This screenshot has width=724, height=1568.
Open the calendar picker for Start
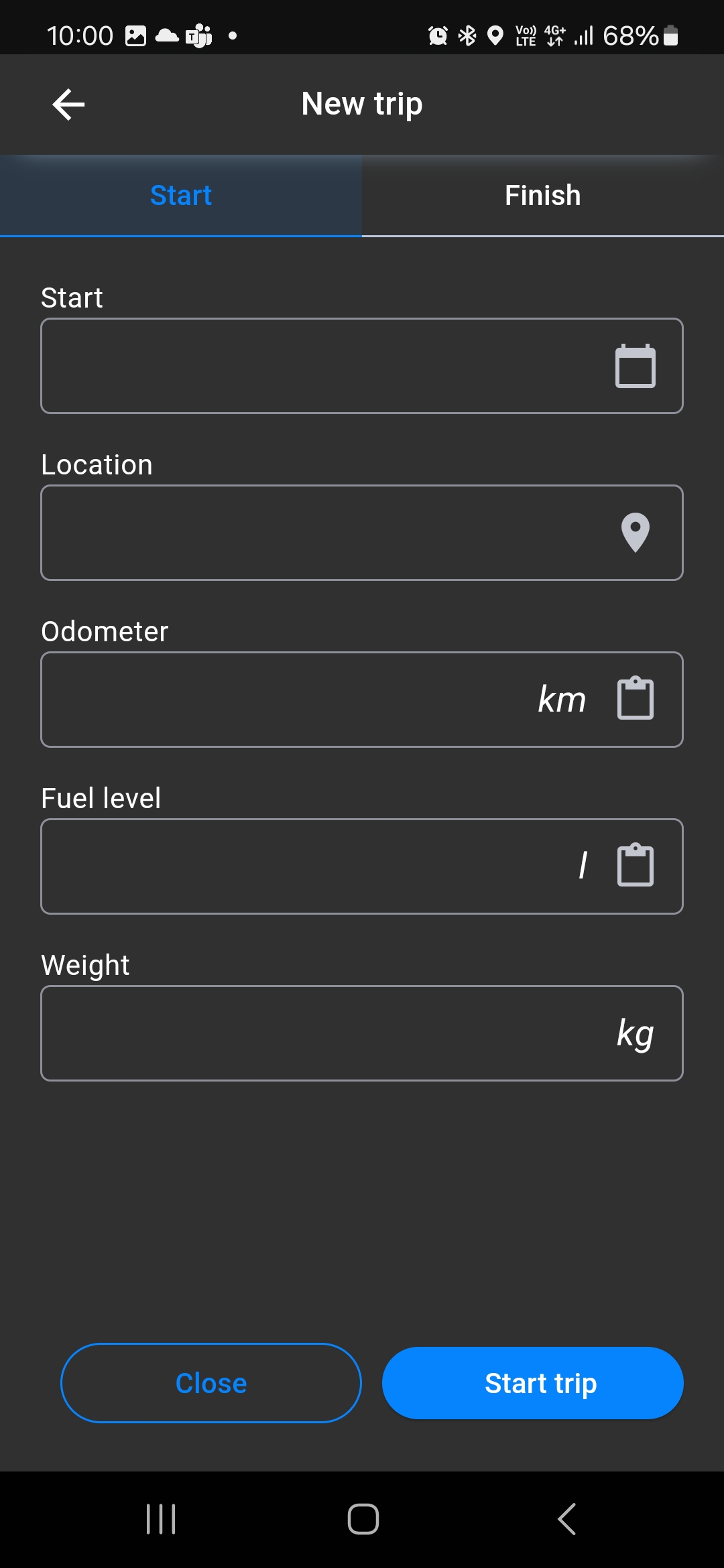636,366
